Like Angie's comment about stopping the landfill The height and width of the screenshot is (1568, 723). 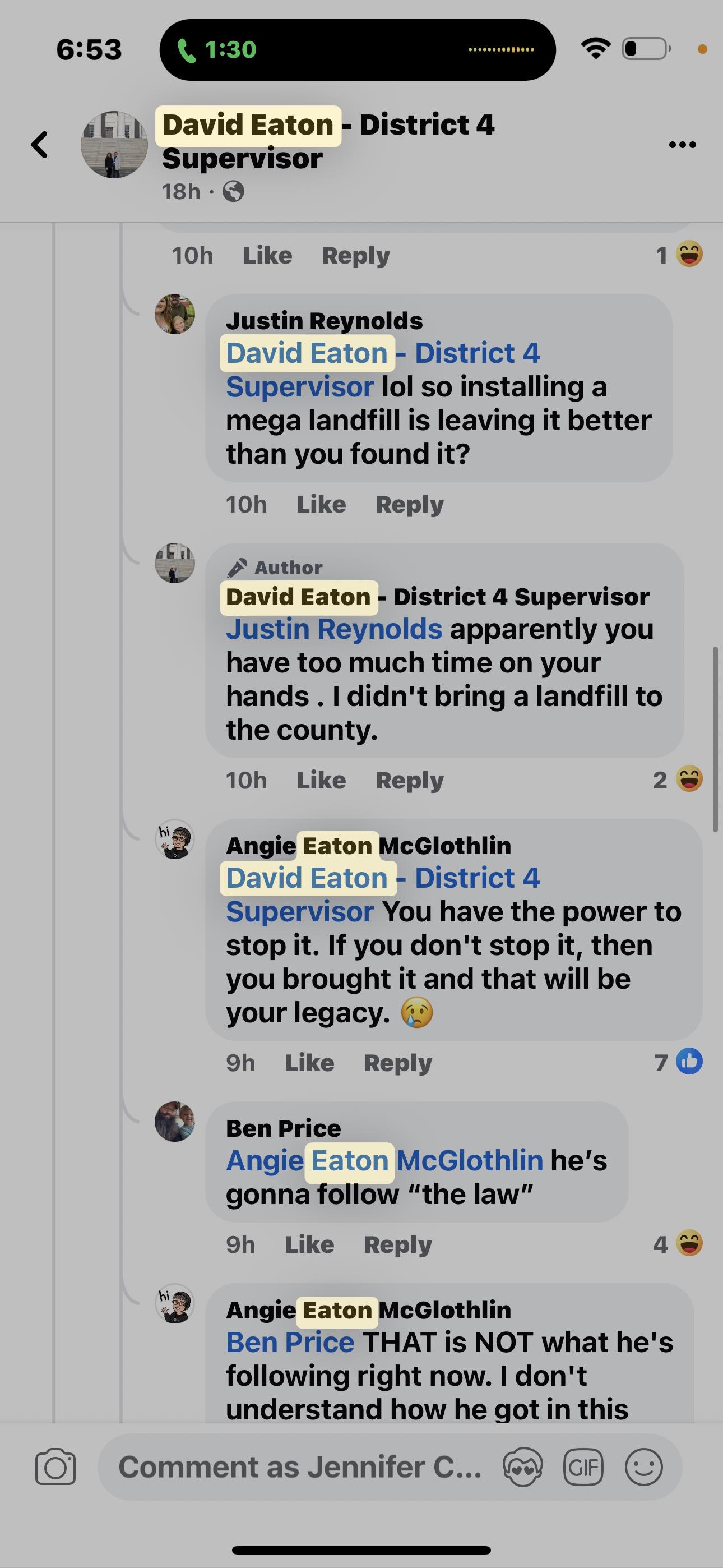pos(309,1063)
